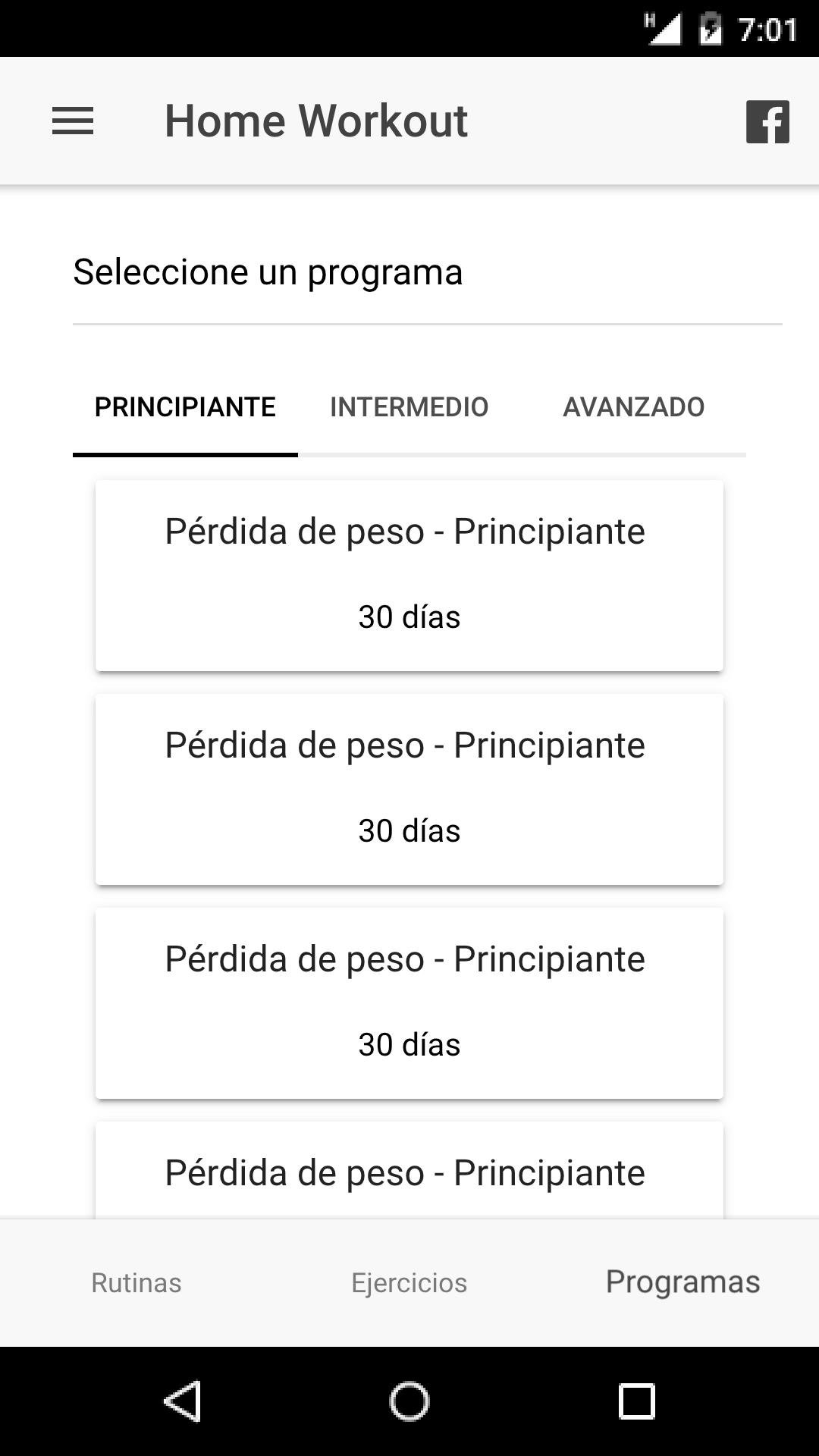Select the Programas bottom tab
The width and height of the screenshot is (819, 1456).
[682, 1282]
